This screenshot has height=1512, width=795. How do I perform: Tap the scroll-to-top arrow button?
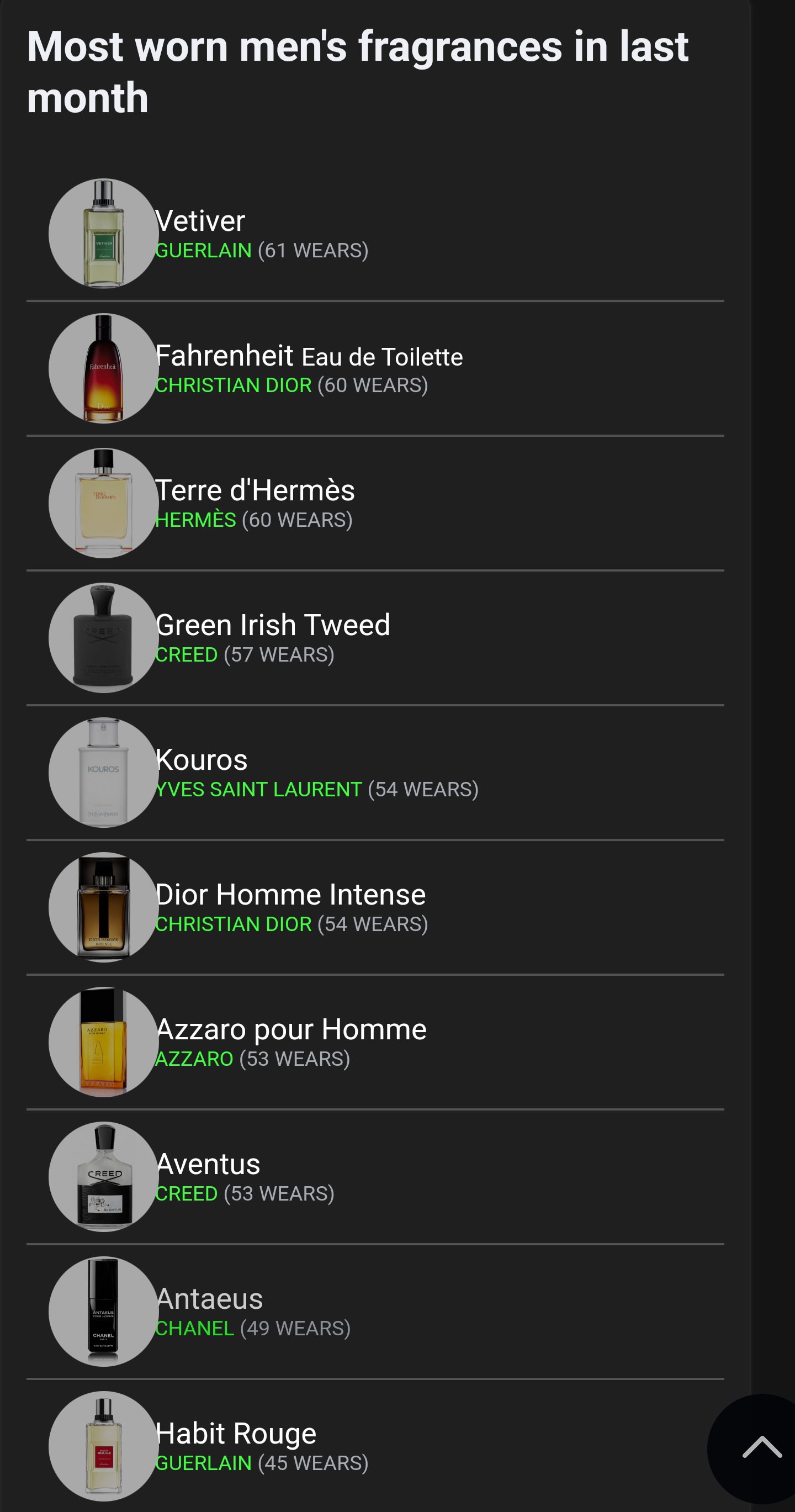click(x=761, y=1447)
